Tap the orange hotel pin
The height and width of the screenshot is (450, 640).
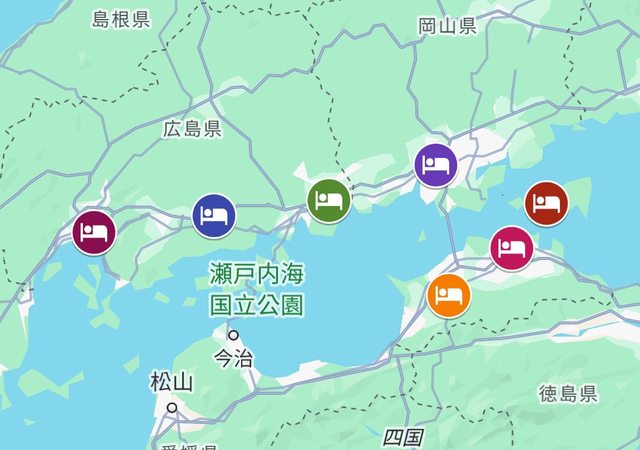(x=449, y=296)
